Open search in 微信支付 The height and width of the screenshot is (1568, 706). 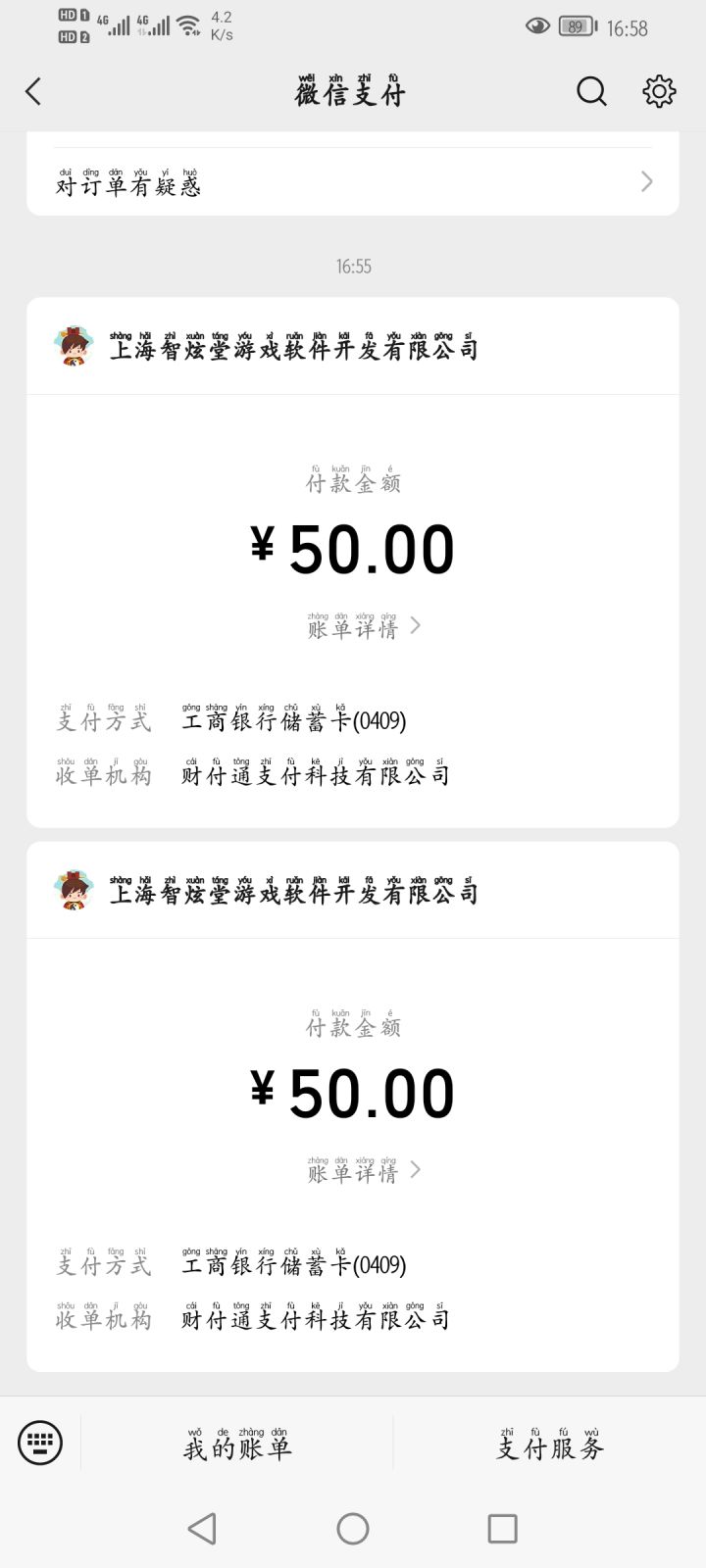pos(591,92)
